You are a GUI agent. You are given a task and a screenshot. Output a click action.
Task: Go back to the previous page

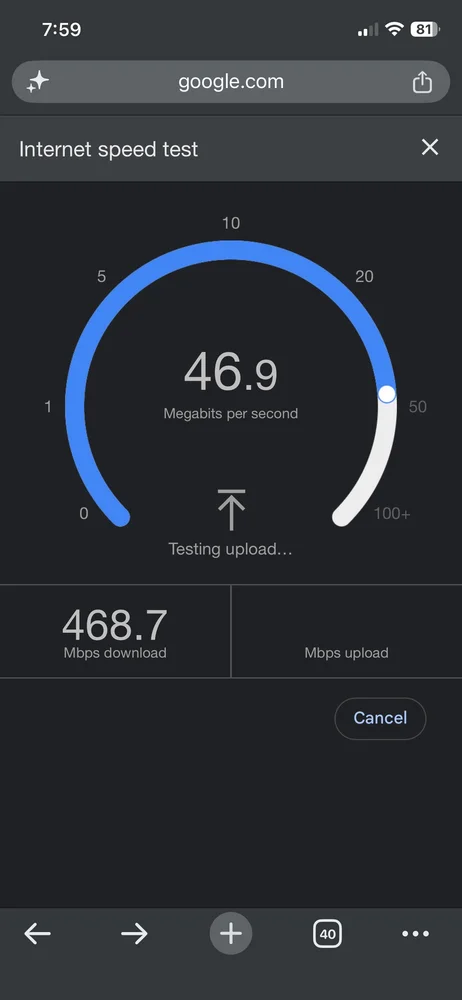pyautogui.click(x=38, y=934)
